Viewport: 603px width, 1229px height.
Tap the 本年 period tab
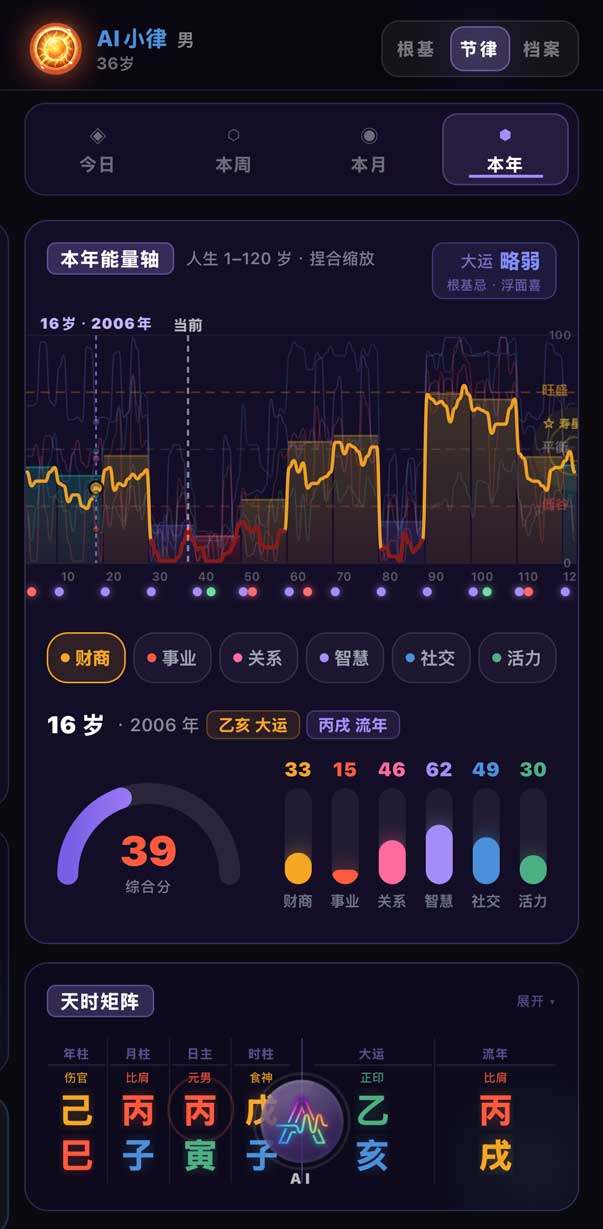[x=505, y=150]
